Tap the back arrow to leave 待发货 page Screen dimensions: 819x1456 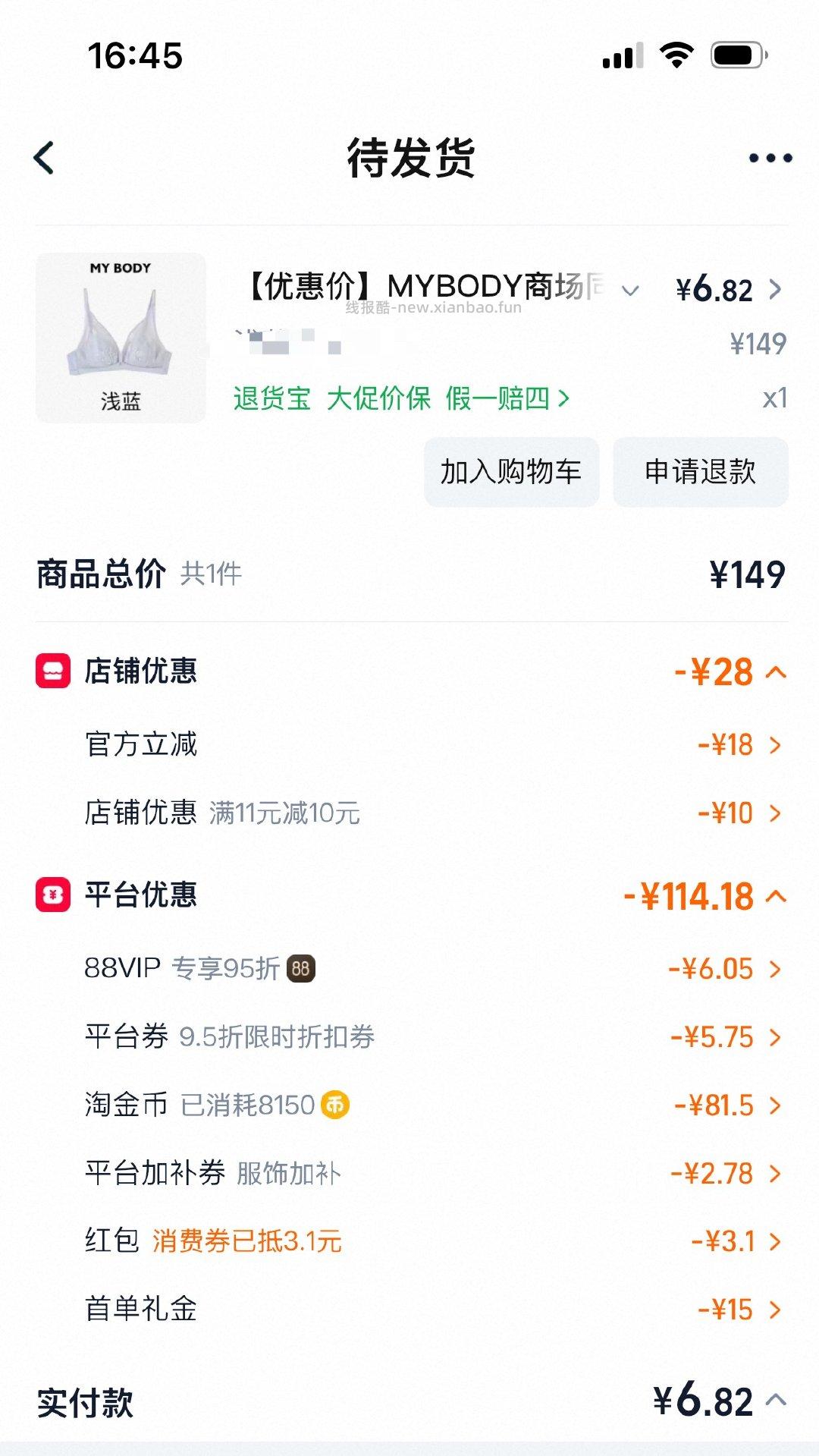click(43, 157)
